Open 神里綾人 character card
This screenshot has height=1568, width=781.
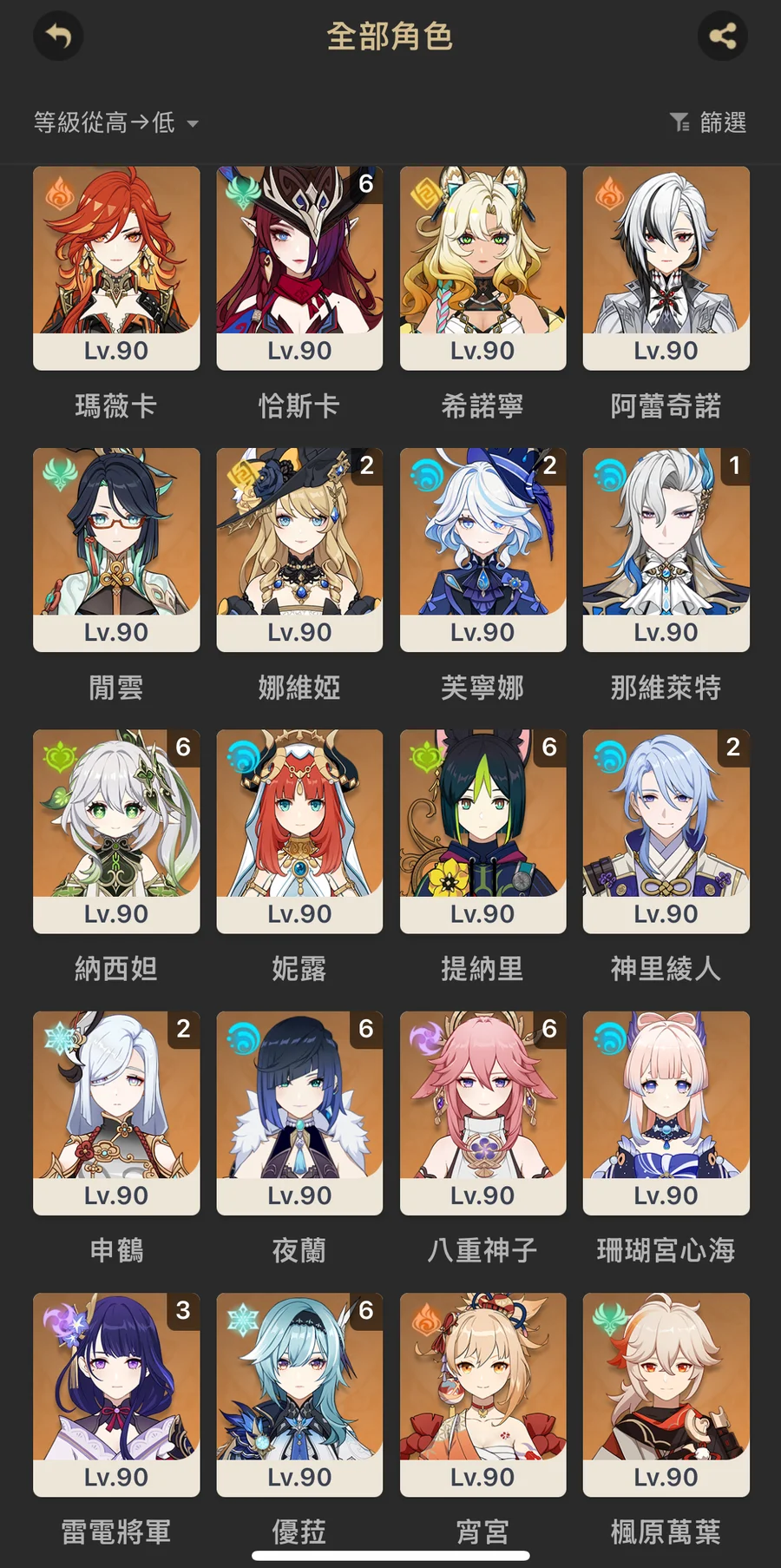coord(666,831)
